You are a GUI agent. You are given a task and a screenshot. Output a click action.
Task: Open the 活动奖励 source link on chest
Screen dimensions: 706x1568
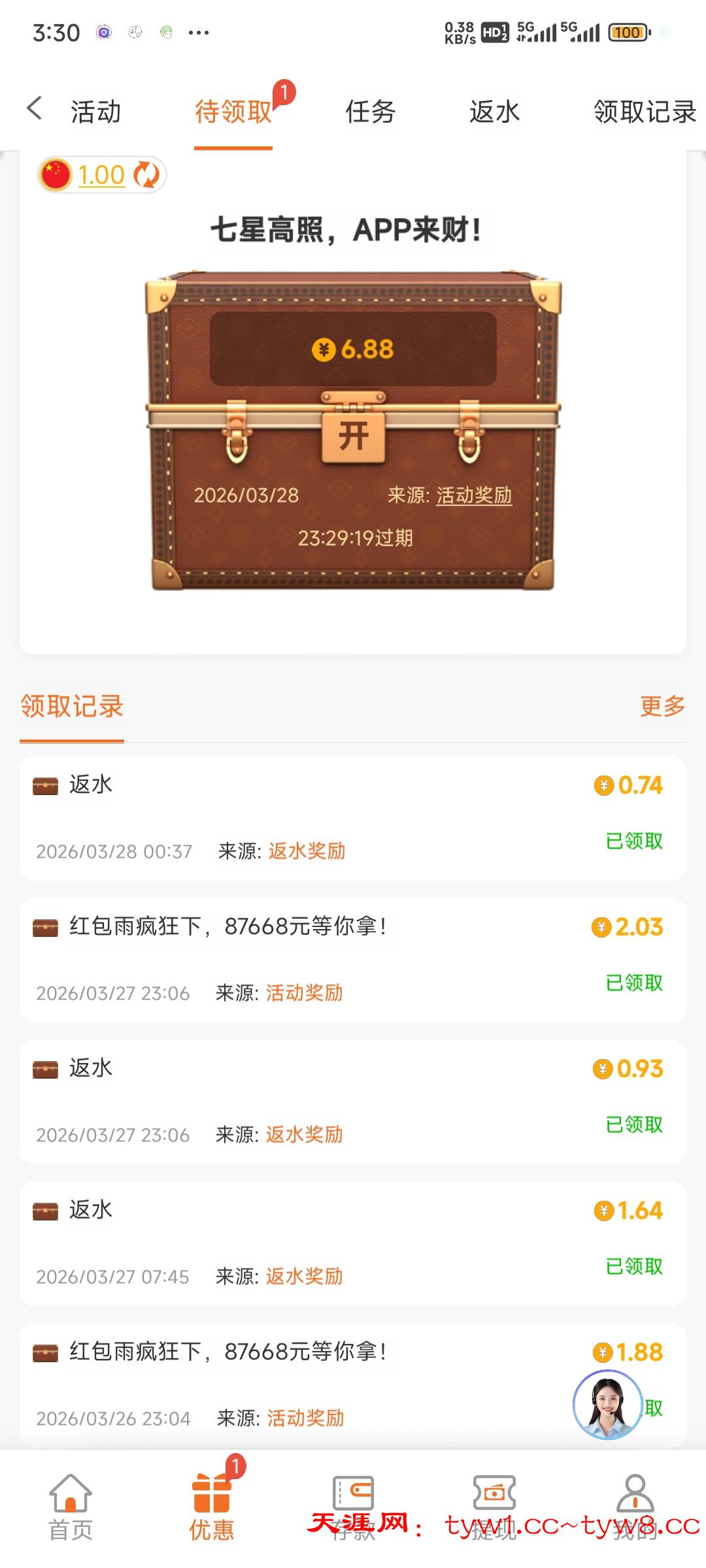click(x=474, y=495)
